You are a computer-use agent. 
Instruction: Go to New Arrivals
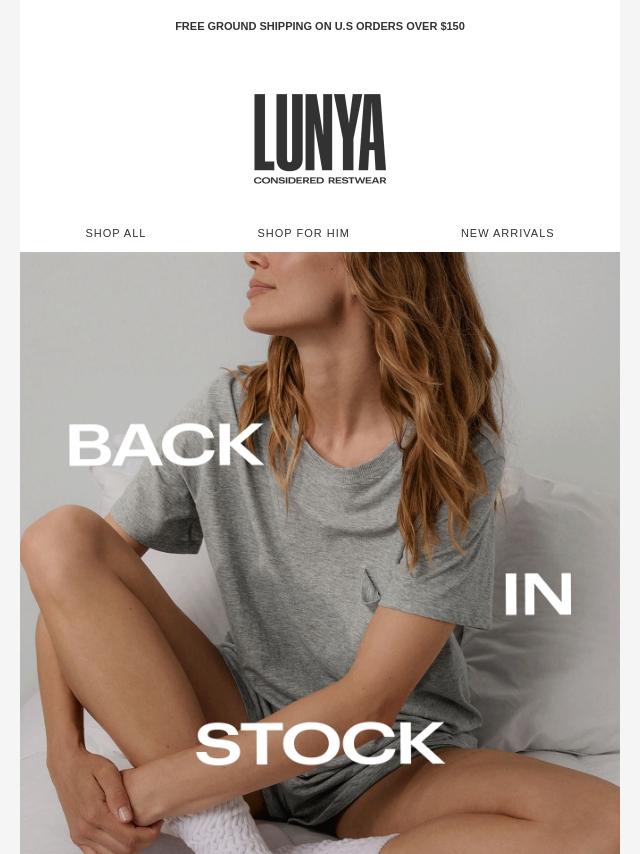(507, 233)
